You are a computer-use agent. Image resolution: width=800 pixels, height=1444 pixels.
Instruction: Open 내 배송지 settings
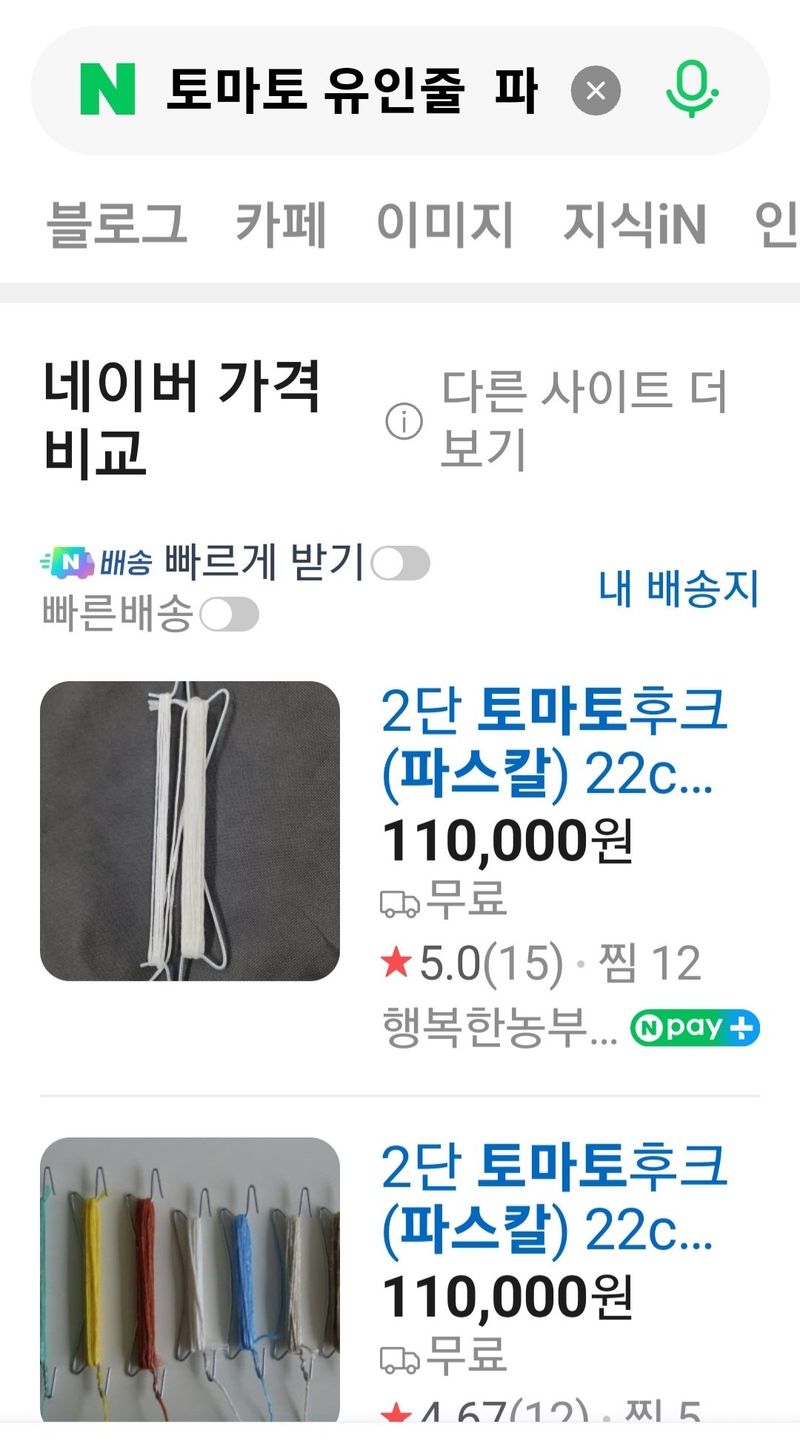(679, 588)
